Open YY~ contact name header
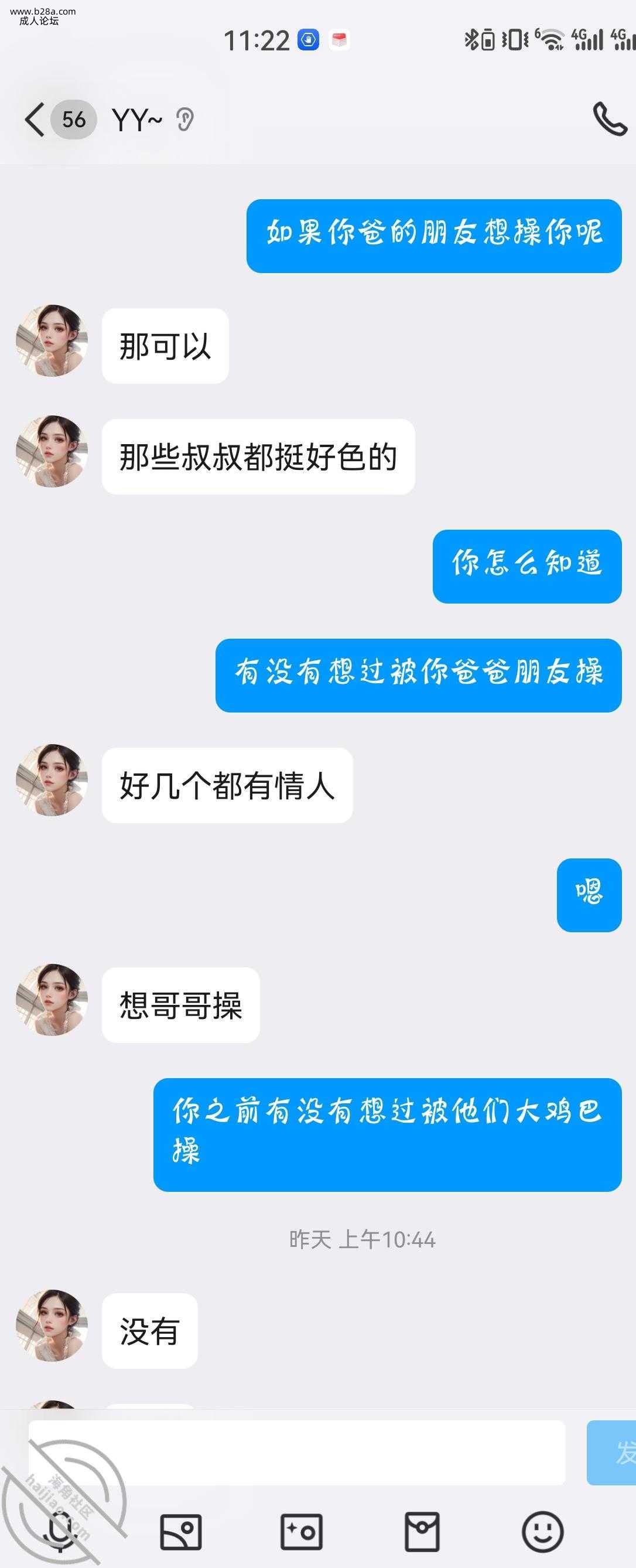Image resolution: width=636 pixels, height=1568 pixels. coord(137,120)
